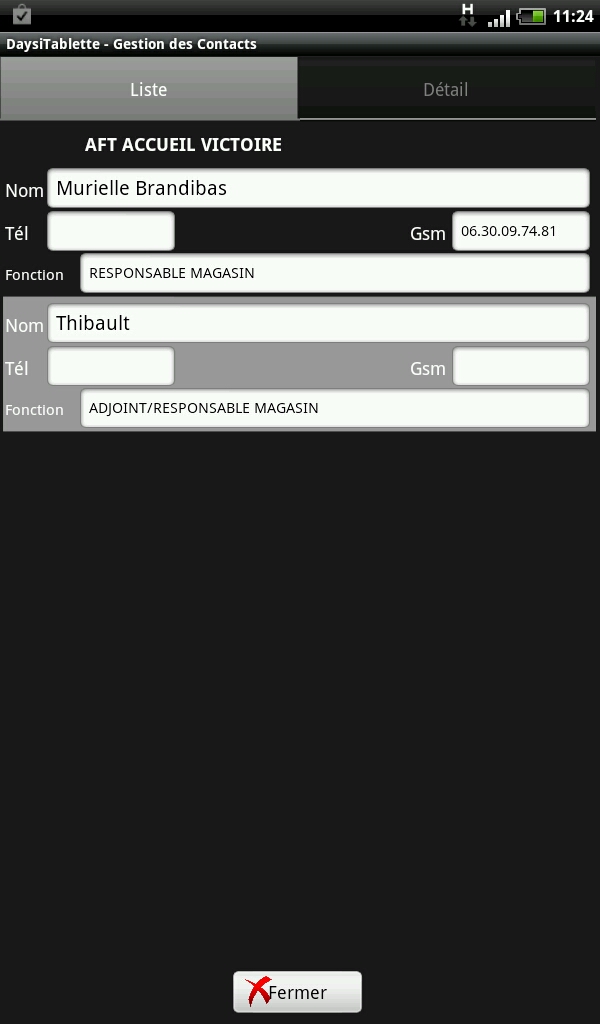The image size is (600, 1024).
Task: Edit the ADJOINT/RESPONSABLE MAGASIN function field
Action: click(x=334, y=408)
